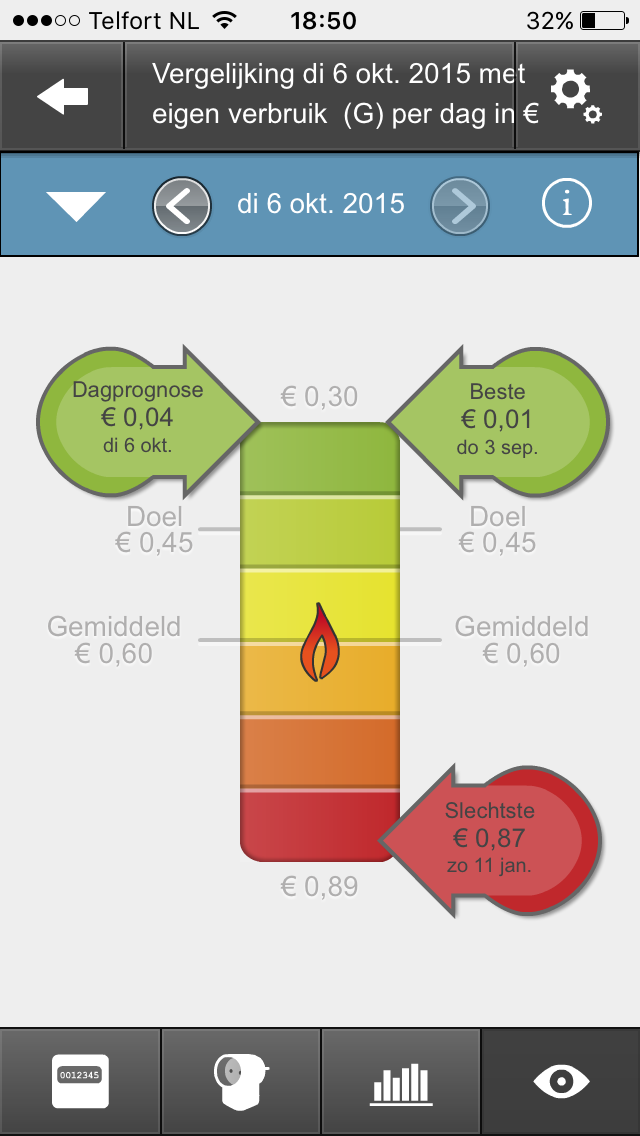Switch to the bar chart tab
Screen dimensions: 640x1136
(401, 1083)
